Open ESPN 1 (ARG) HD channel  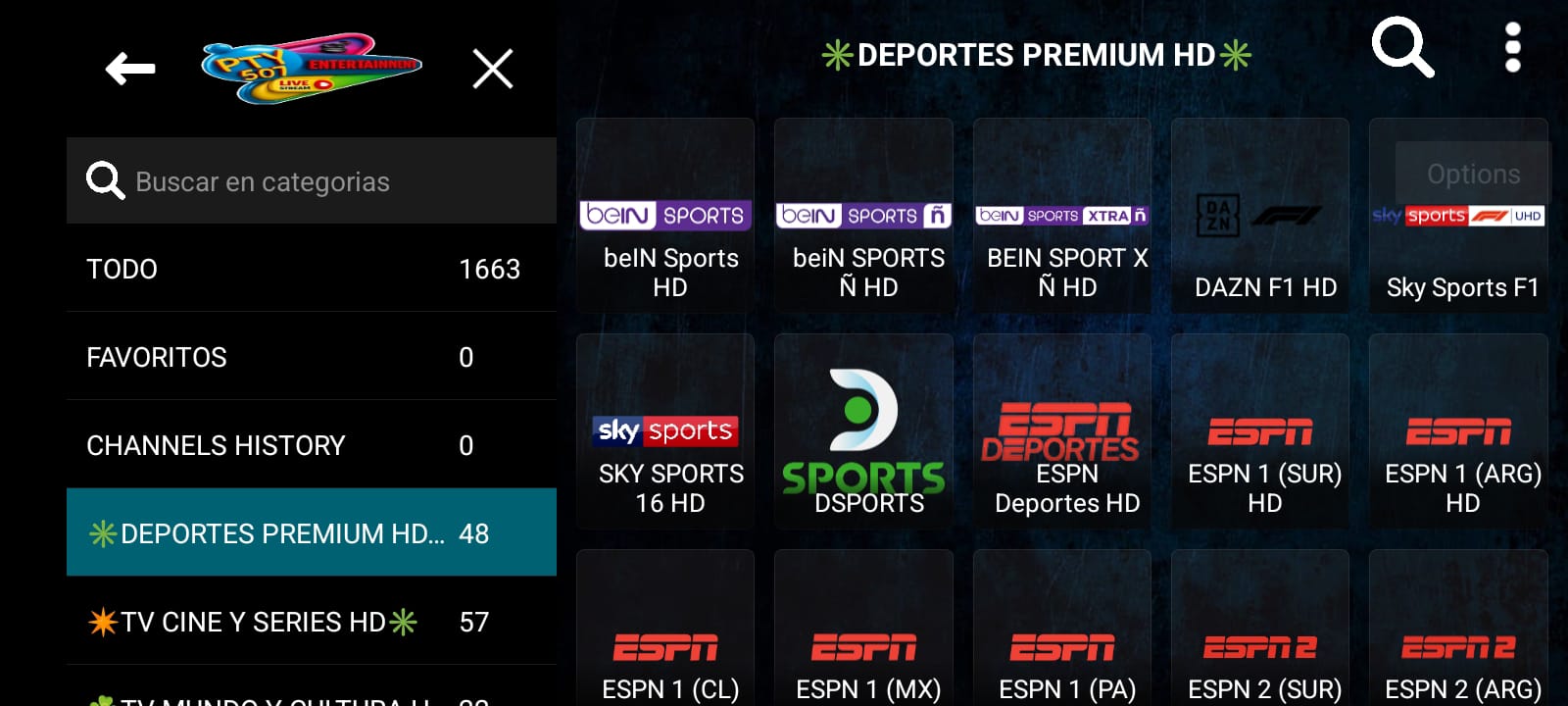click(1458, 431)
